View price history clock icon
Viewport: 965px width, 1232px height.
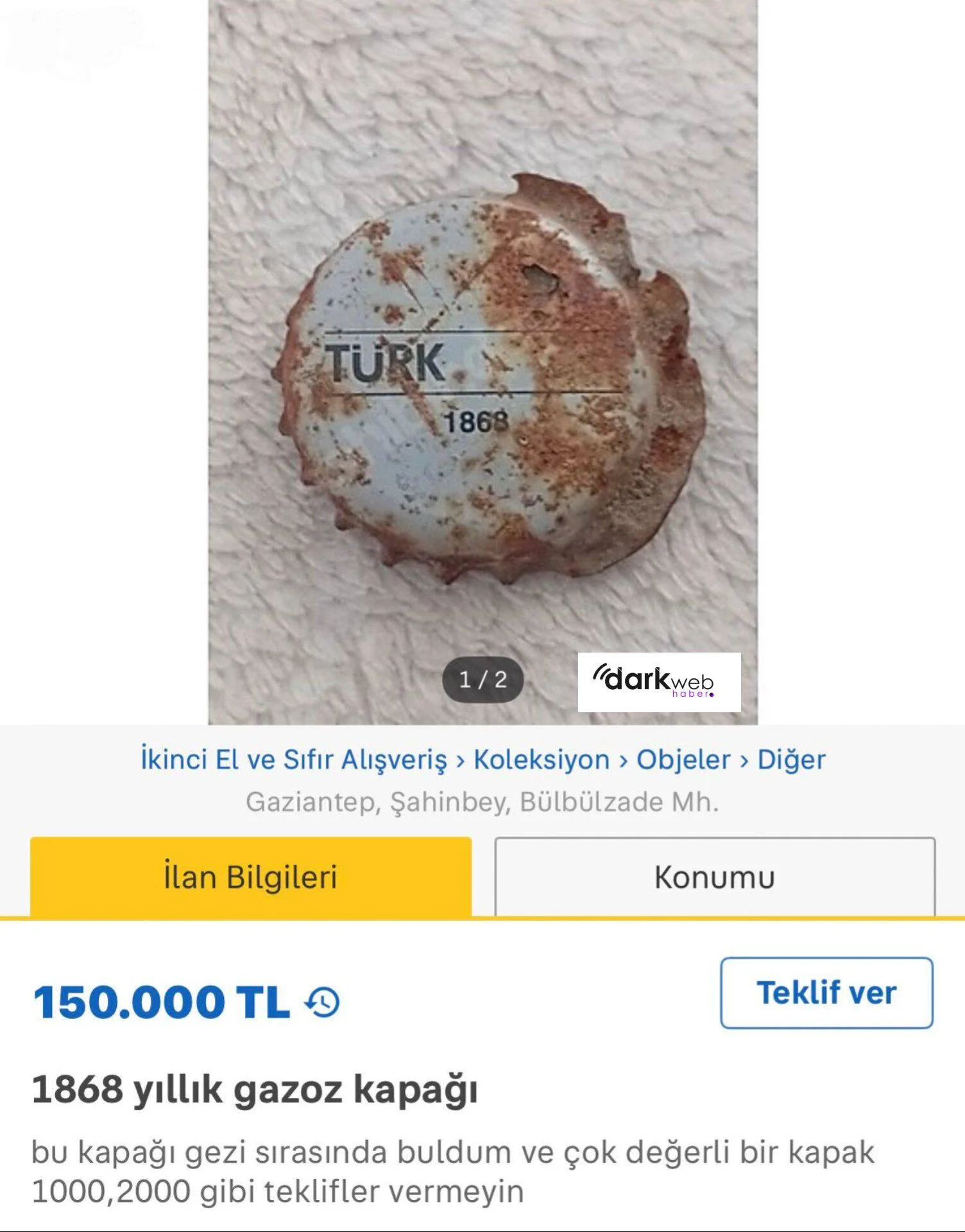tap(323, 1002)
